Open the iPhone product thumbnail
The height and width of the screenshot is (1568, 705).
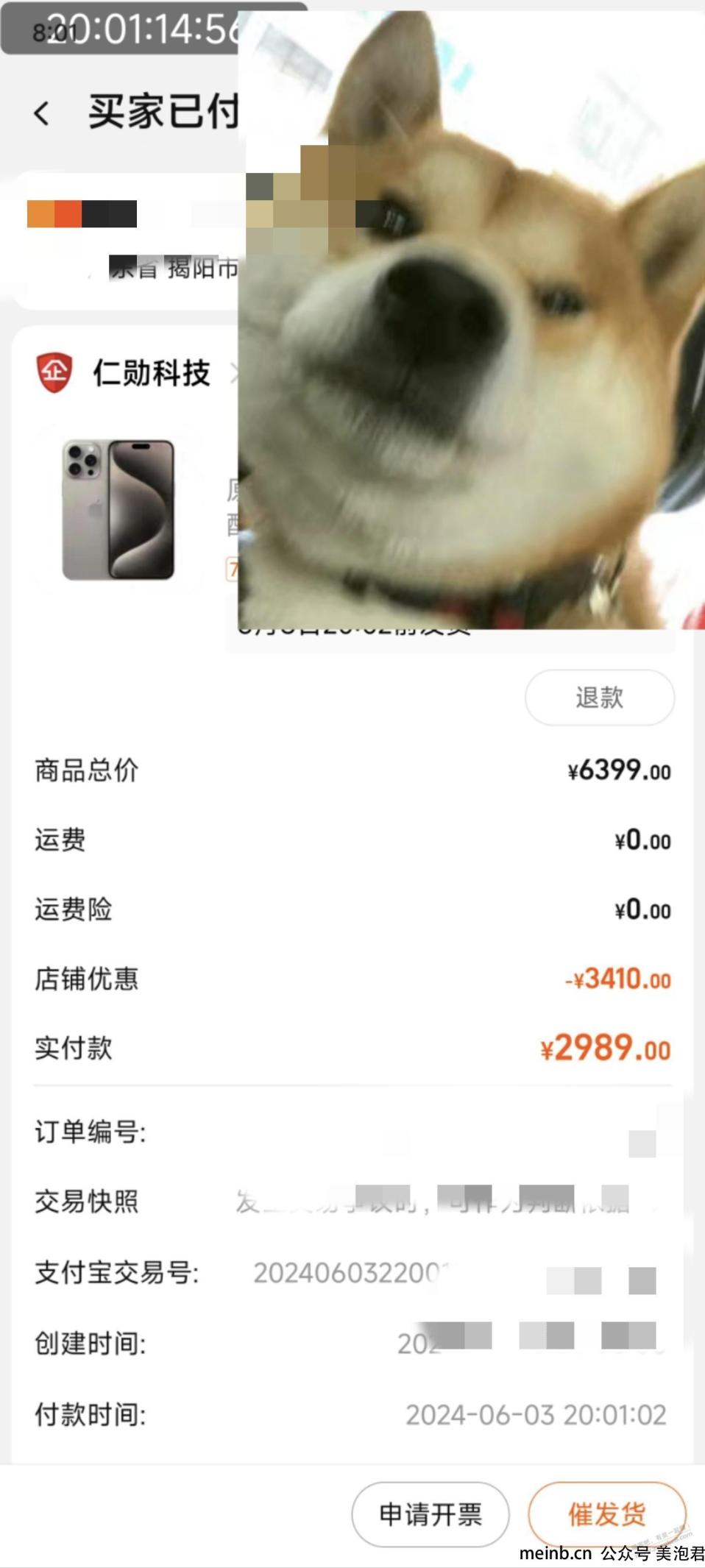[118, 510]
